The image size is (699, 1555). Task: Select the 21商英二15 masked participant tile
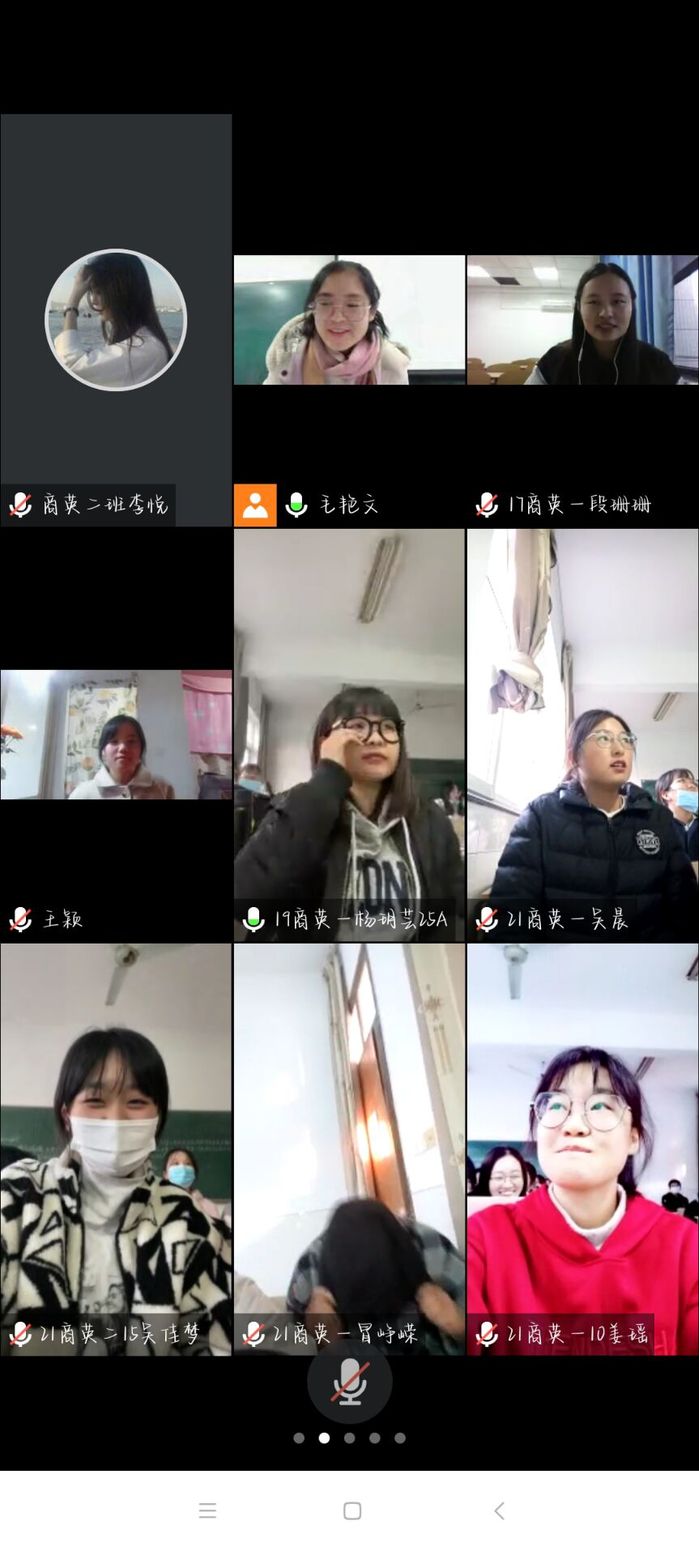click(x=116, y=1150)
